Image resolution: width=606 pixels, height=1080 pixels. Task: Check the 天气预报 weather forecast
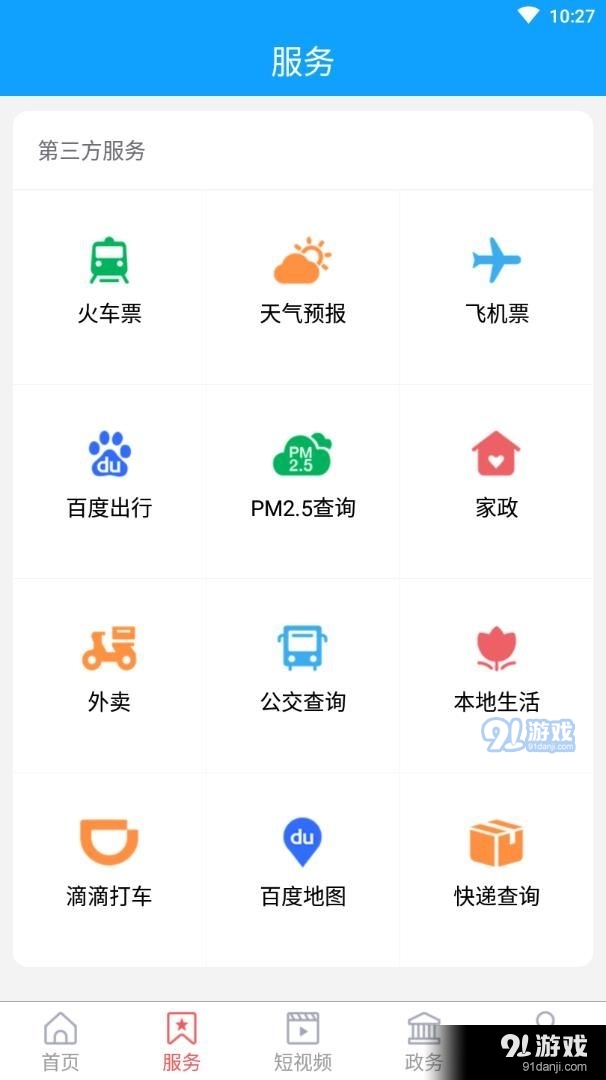coord(302,281)
